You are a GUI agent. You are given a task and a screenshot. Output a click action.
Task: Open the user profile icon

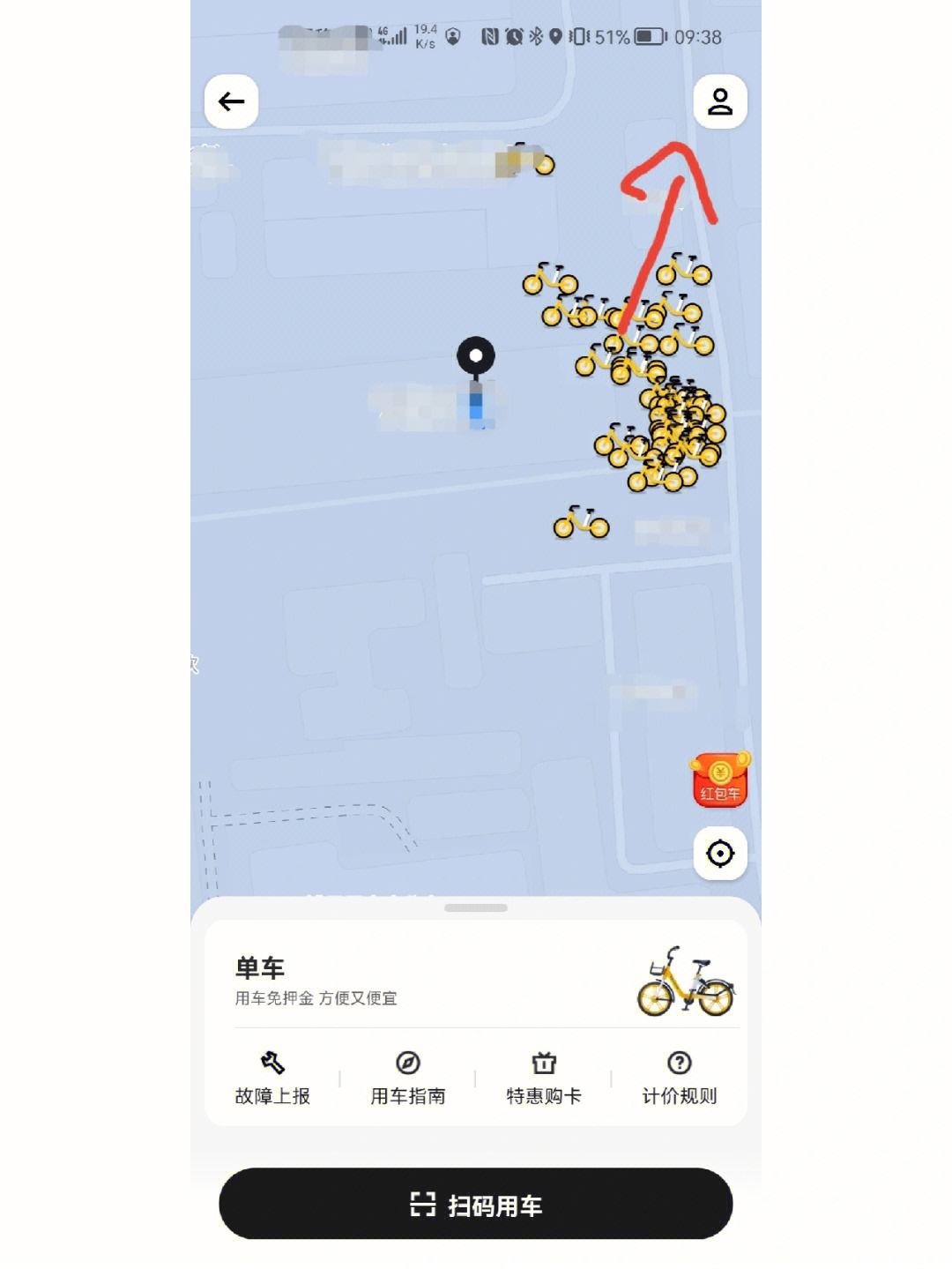(x=720, y=102)
